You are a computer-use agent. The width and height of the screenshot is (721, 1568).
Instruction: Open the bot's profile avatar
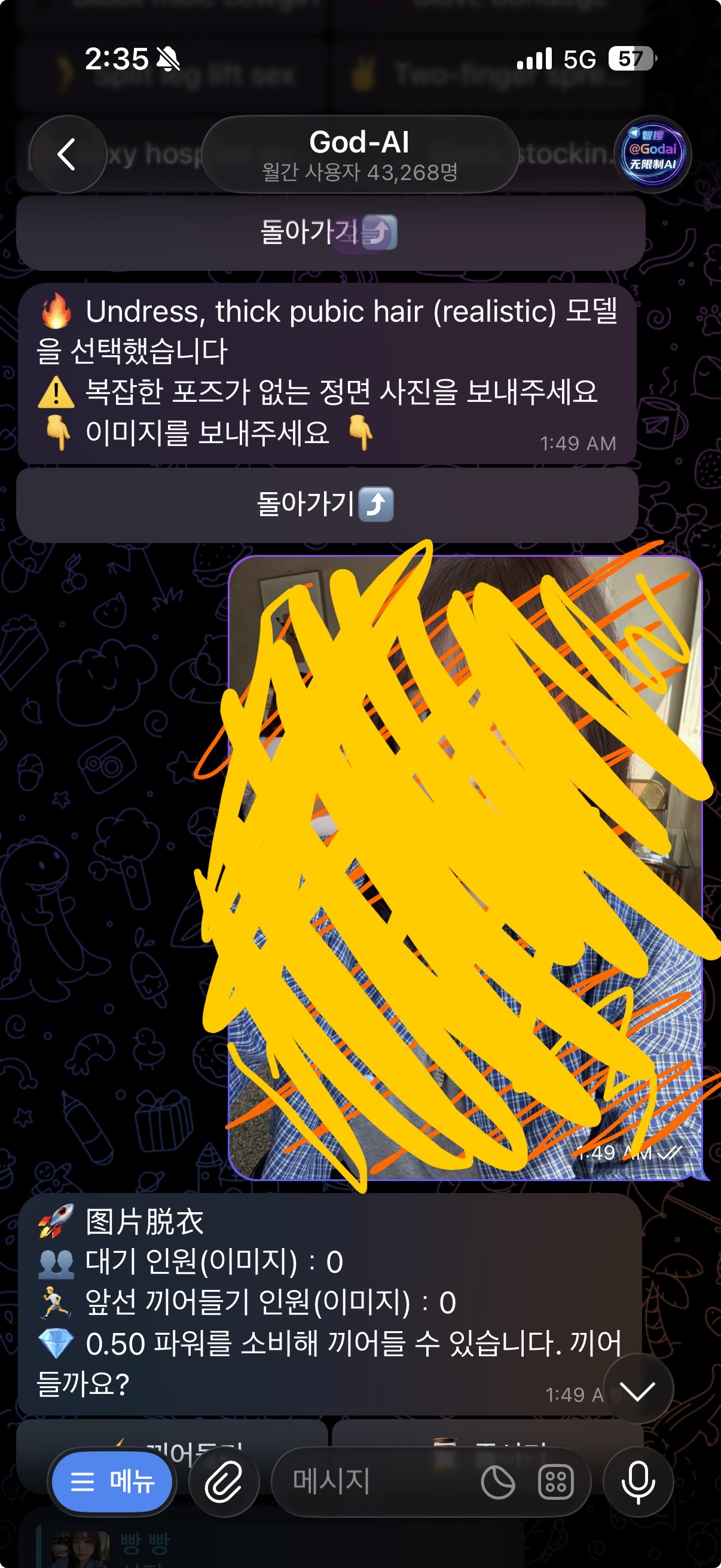[652, 154]
